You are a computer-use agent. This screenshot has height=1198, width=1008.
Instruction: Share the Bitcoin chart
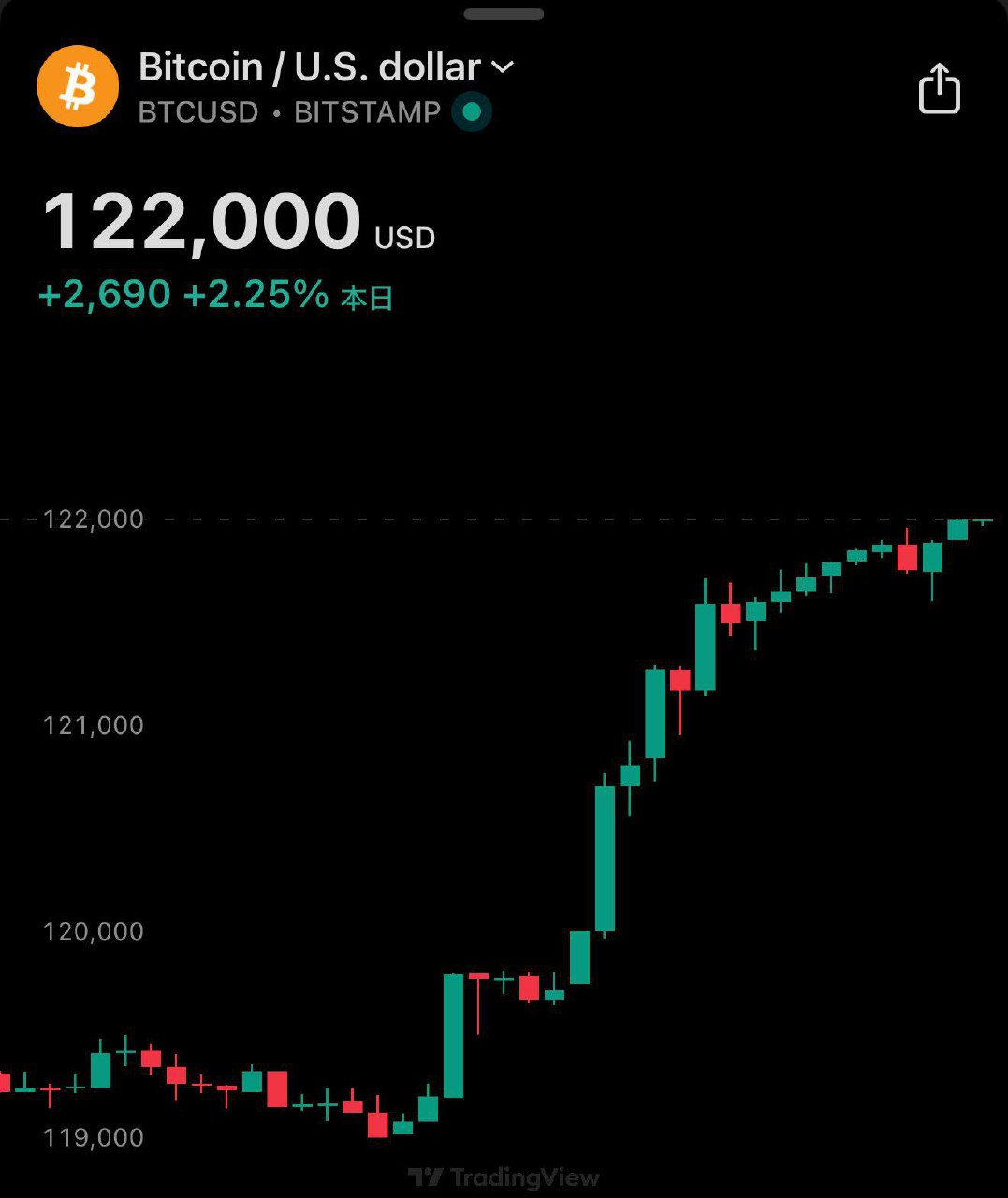(x=939, y=89)
